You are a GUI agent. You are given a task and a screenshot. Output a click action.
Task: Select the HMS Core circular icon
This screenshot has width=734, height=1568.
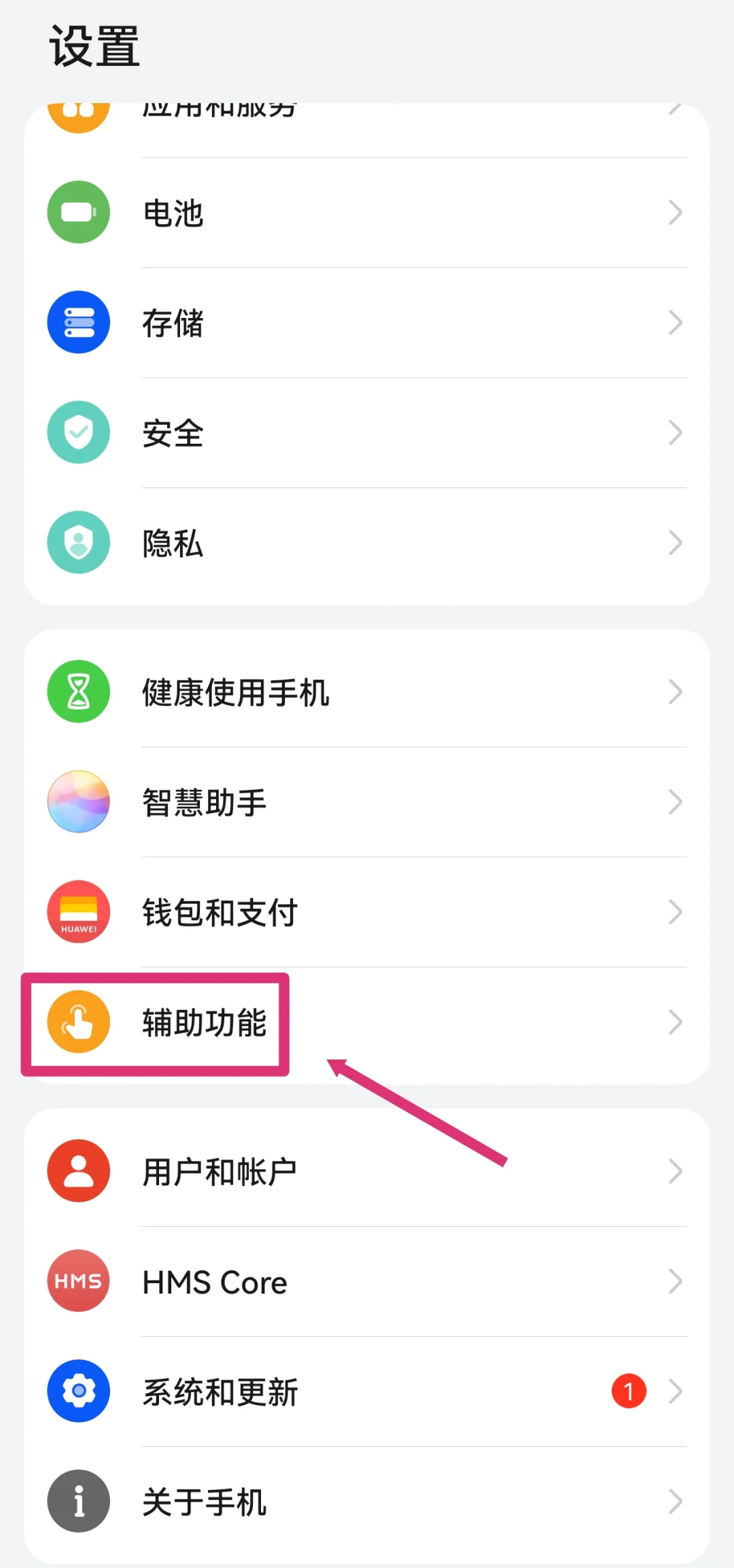78,1280
